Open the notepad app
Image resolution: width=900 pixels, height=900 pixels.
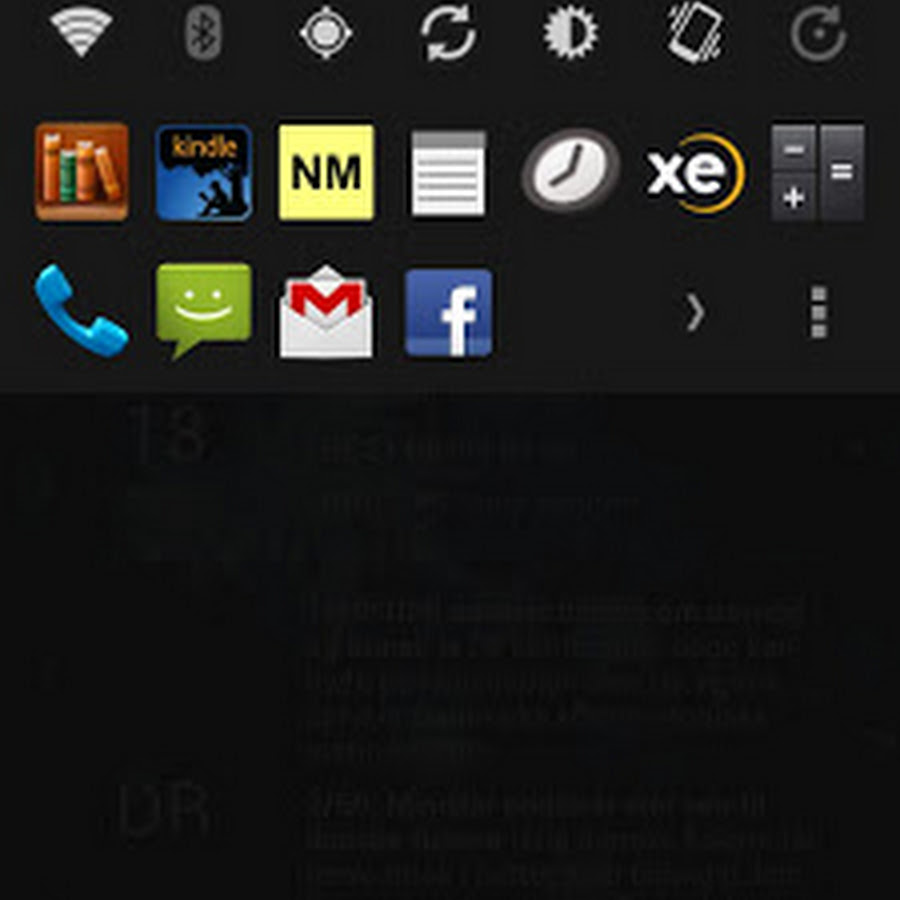(x=448, y=172)
